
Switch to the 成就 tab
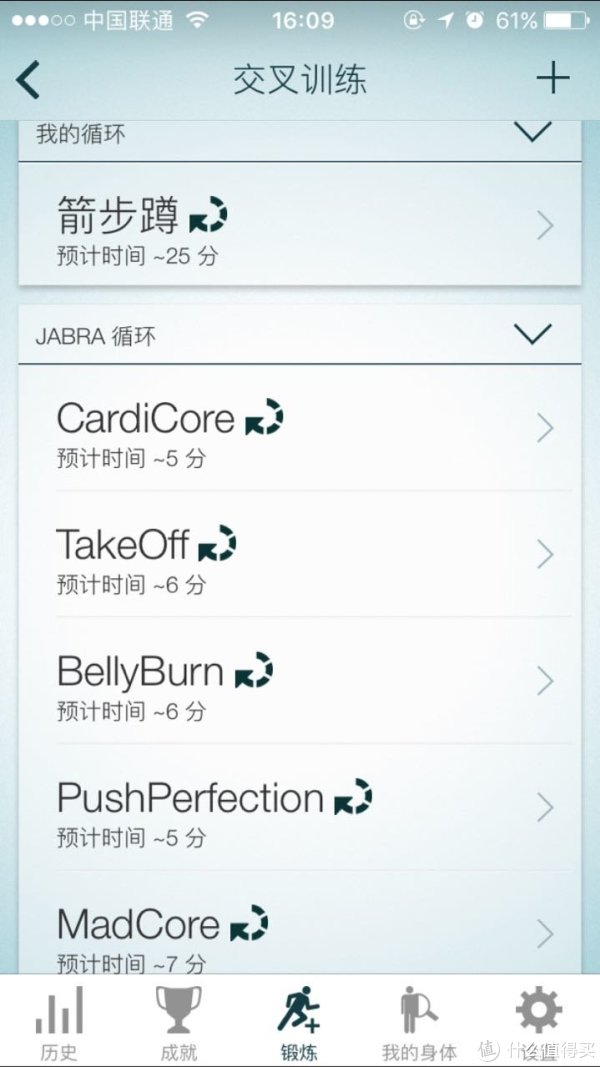pos(179,1021)
